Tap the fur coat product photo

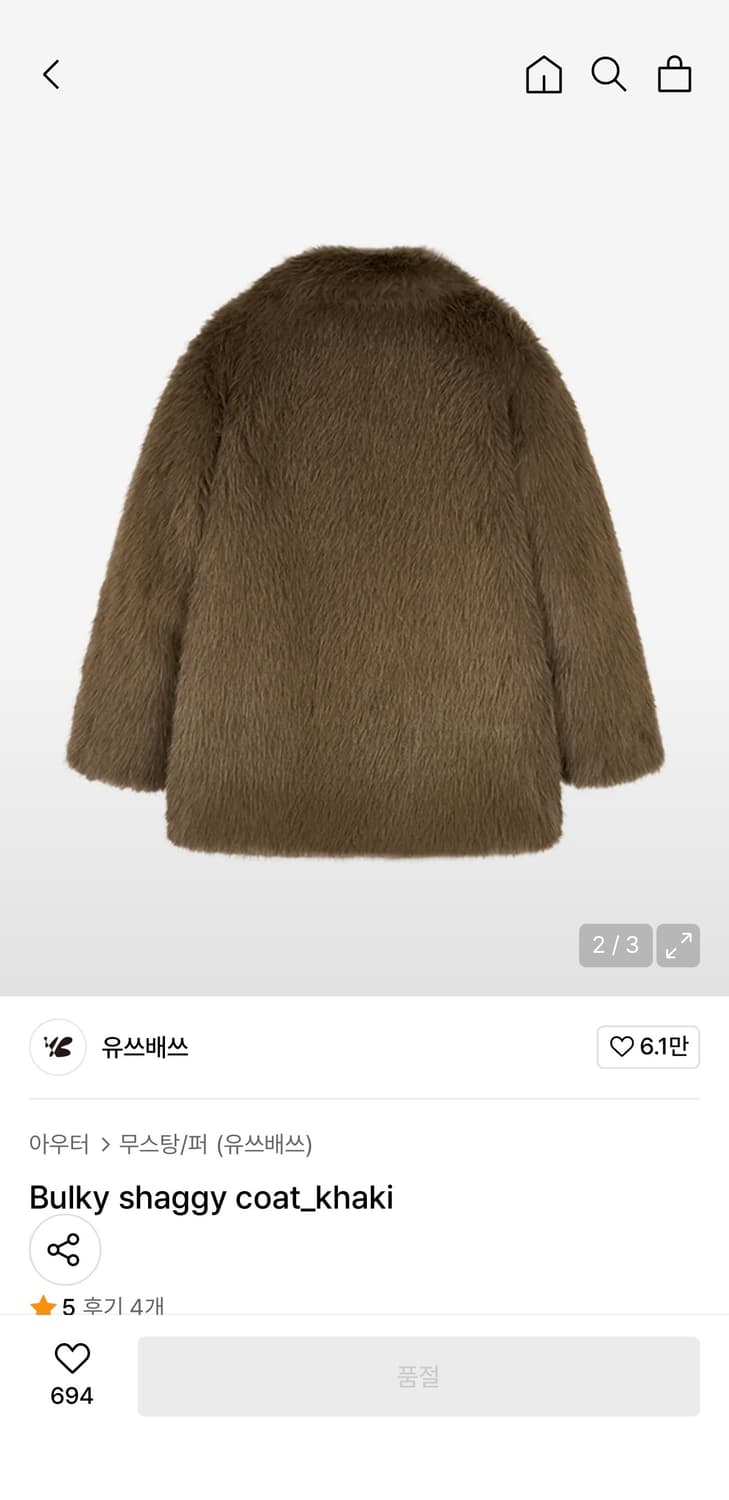(x=364, y=550)
